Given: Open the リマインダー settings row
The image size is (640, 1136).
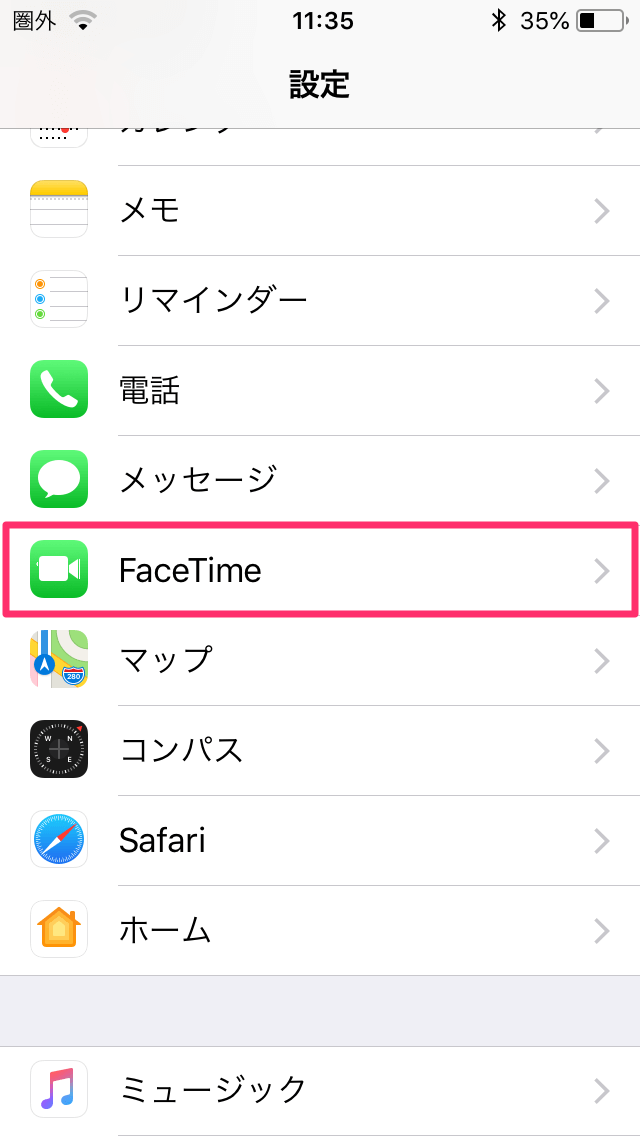Looking at the screenshot, I should [x=320, y=300].
